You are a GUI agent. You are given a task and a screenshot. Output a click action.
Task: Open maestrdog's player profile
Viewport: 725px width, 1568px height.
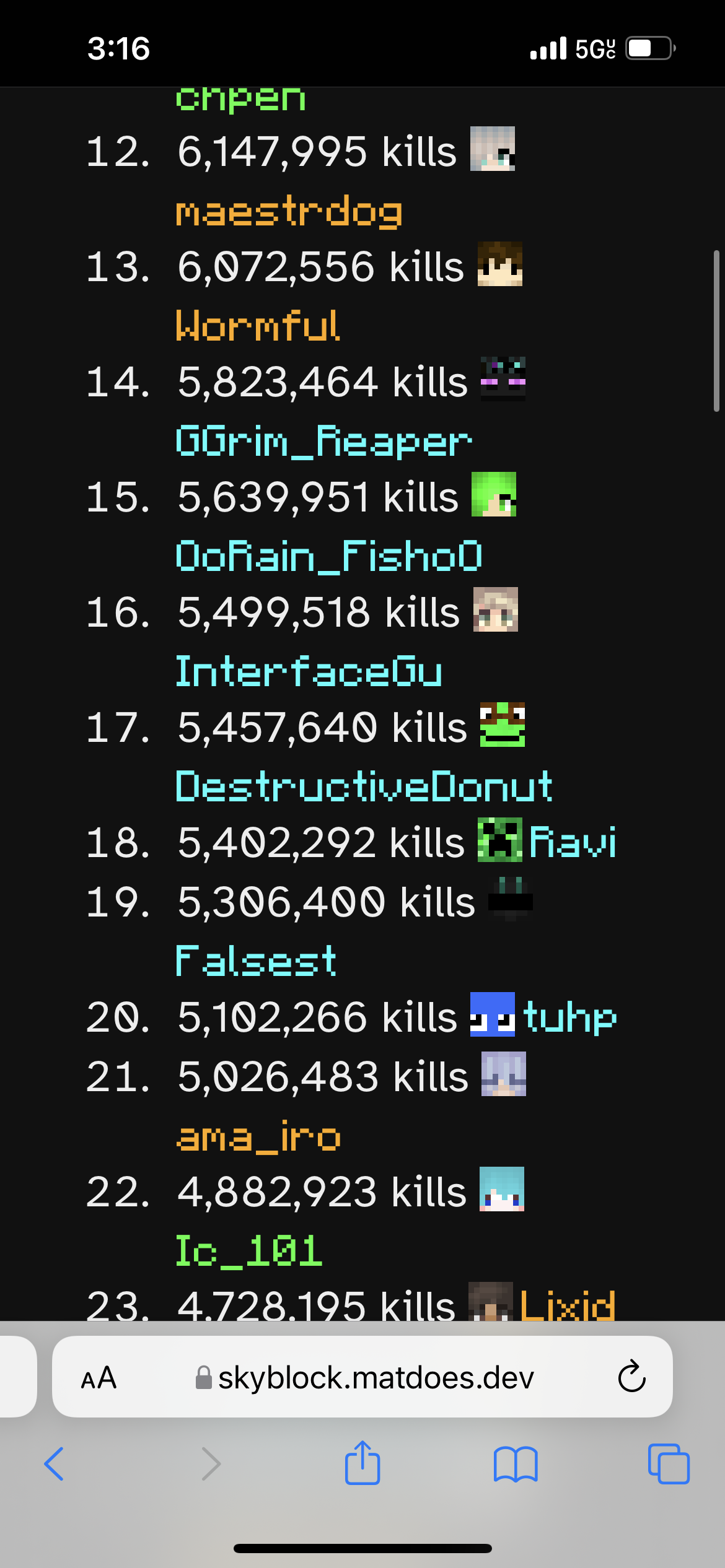289,212
